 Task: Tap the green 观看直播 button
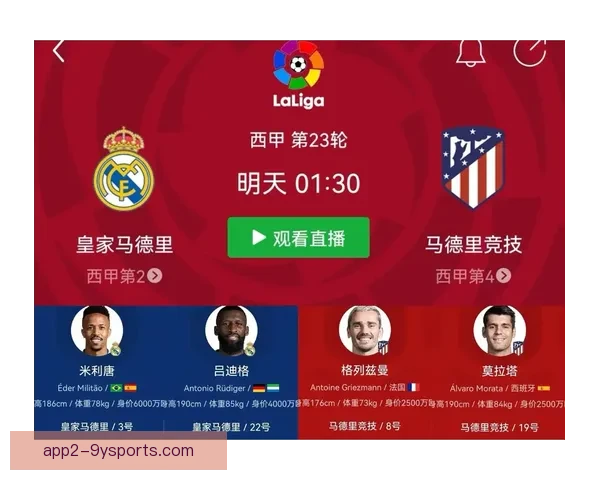[298, 238]
